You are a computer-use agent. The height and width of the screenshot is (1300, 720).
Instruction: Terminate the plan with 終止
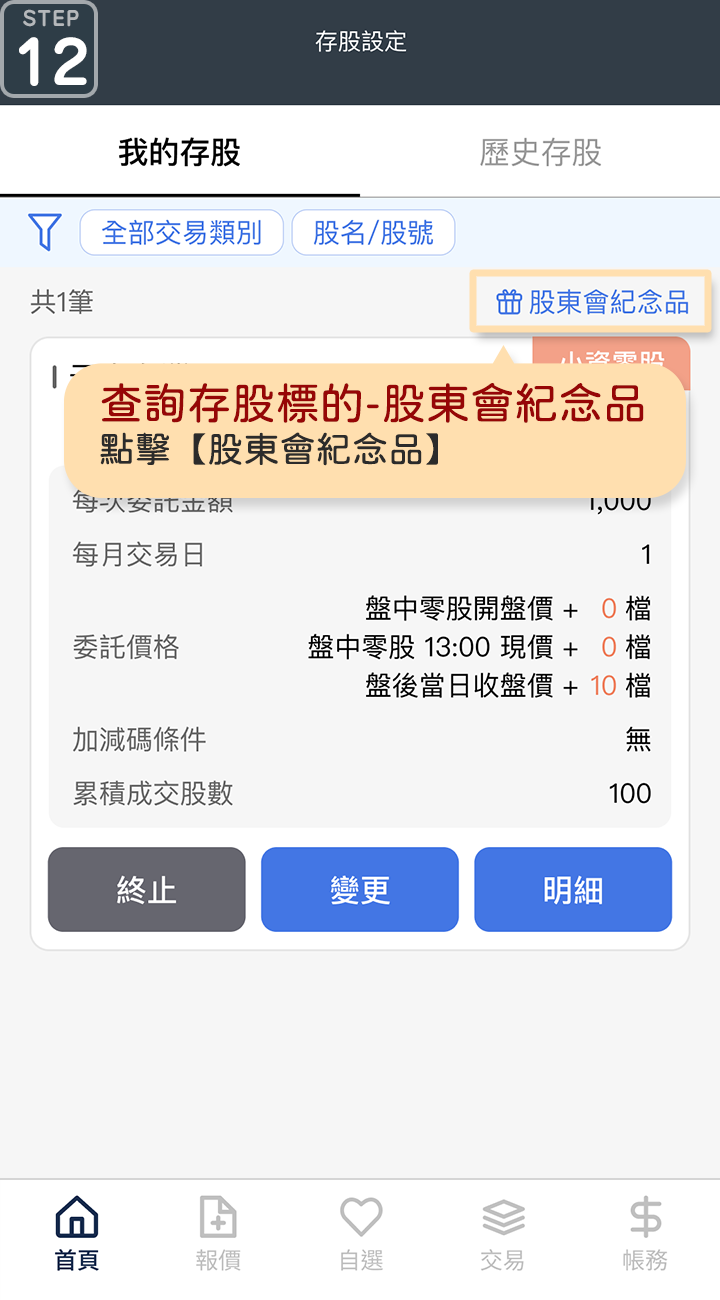coord(147,890)
